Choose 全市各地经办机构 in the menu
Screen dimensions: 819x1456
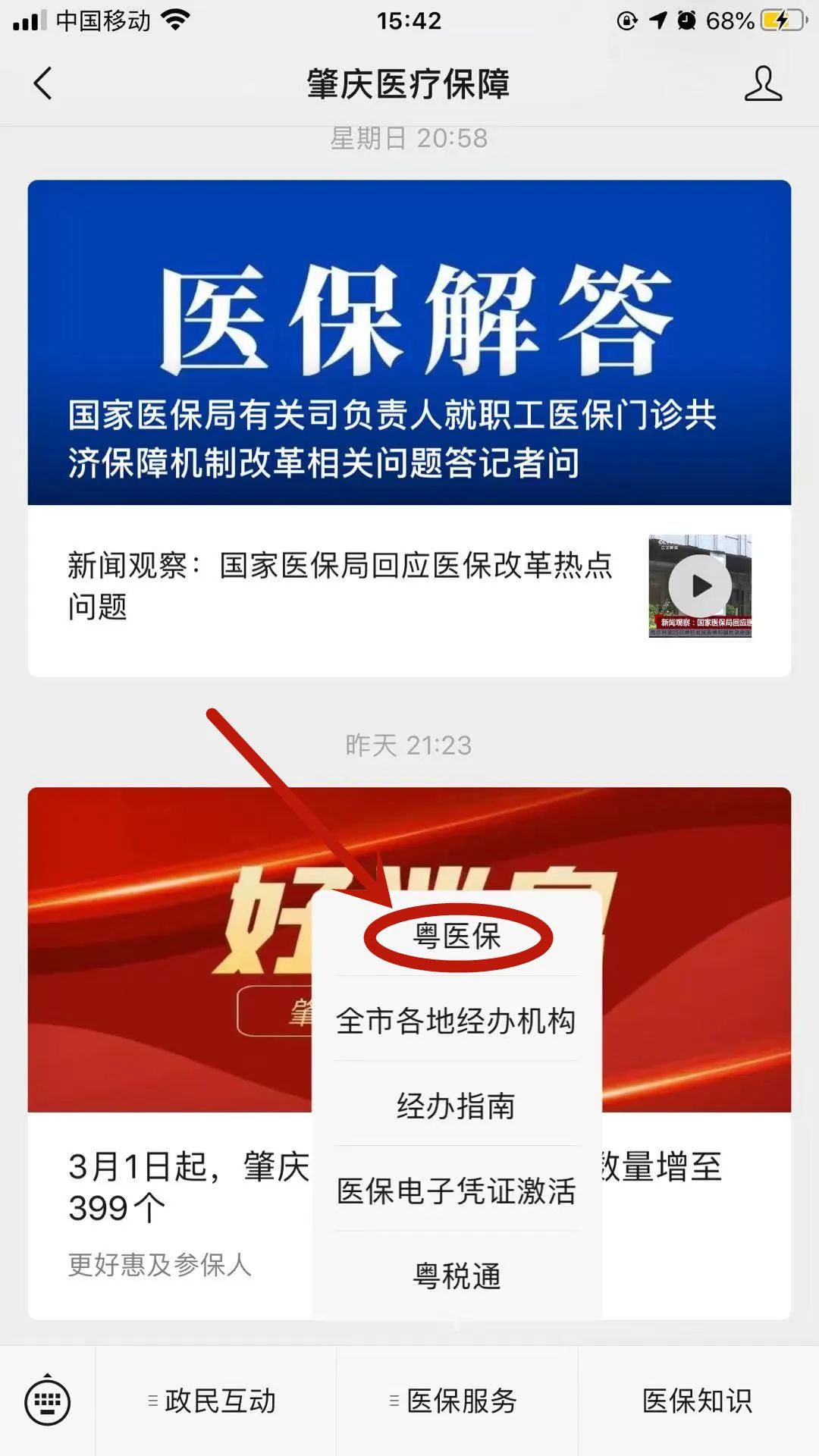point(457,1021)
